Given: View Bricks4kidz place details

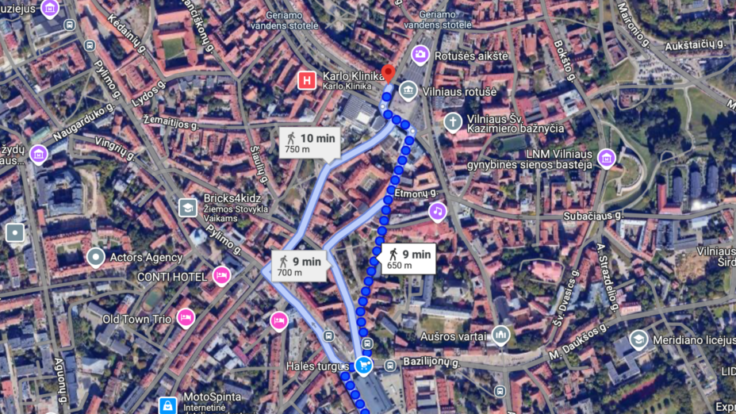Looking at the screenshot, I should (x=187, y=206).
